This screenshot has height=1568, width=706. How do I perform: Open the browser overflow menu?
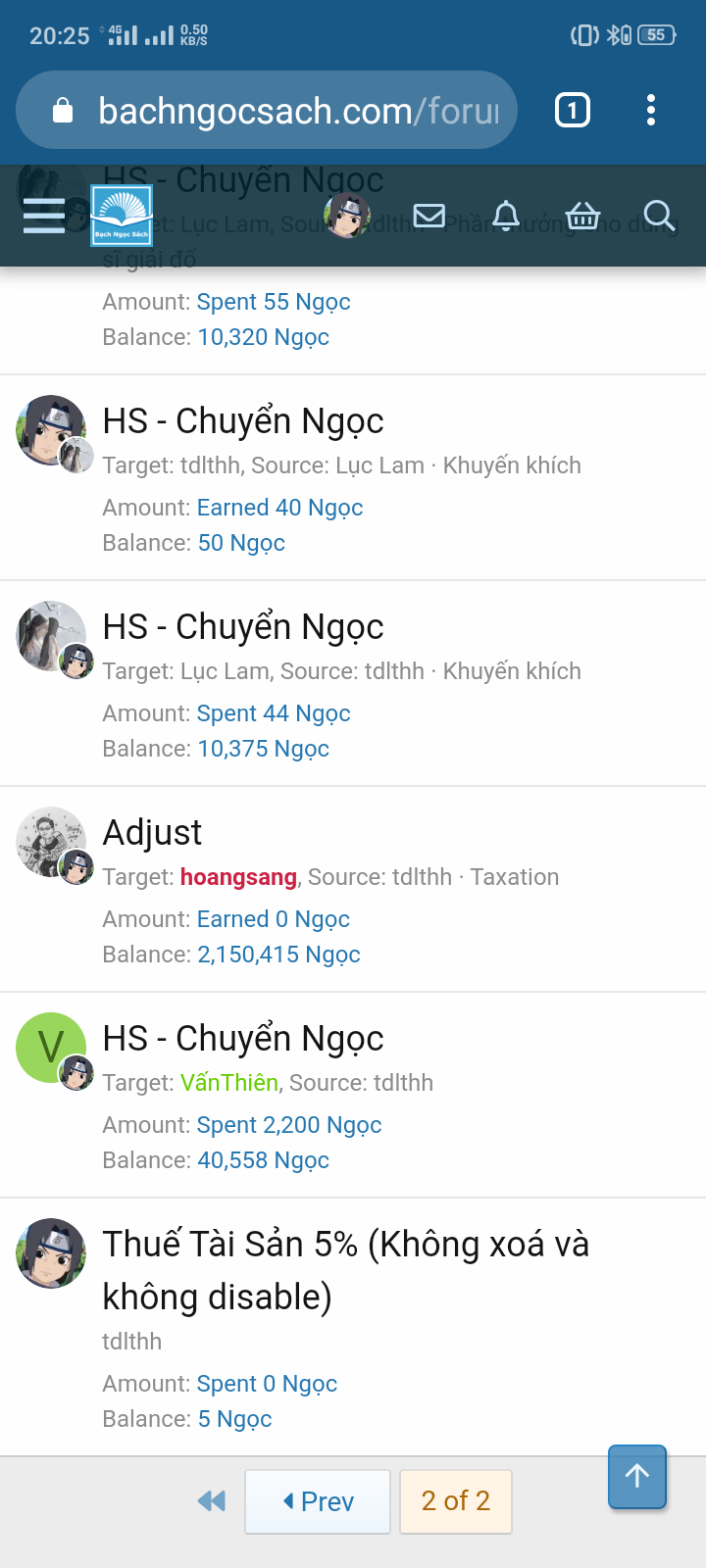(651, 111)
